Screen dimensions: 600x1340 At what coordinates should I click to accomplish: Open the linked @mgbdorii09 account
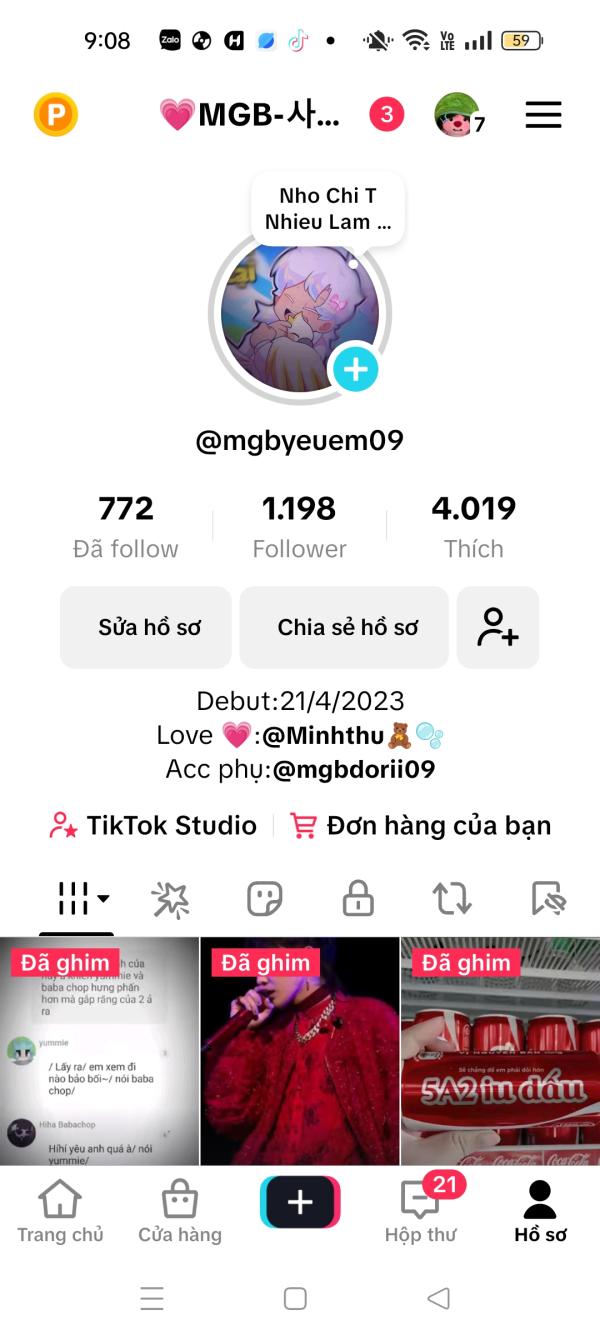(x=354, y=770)
